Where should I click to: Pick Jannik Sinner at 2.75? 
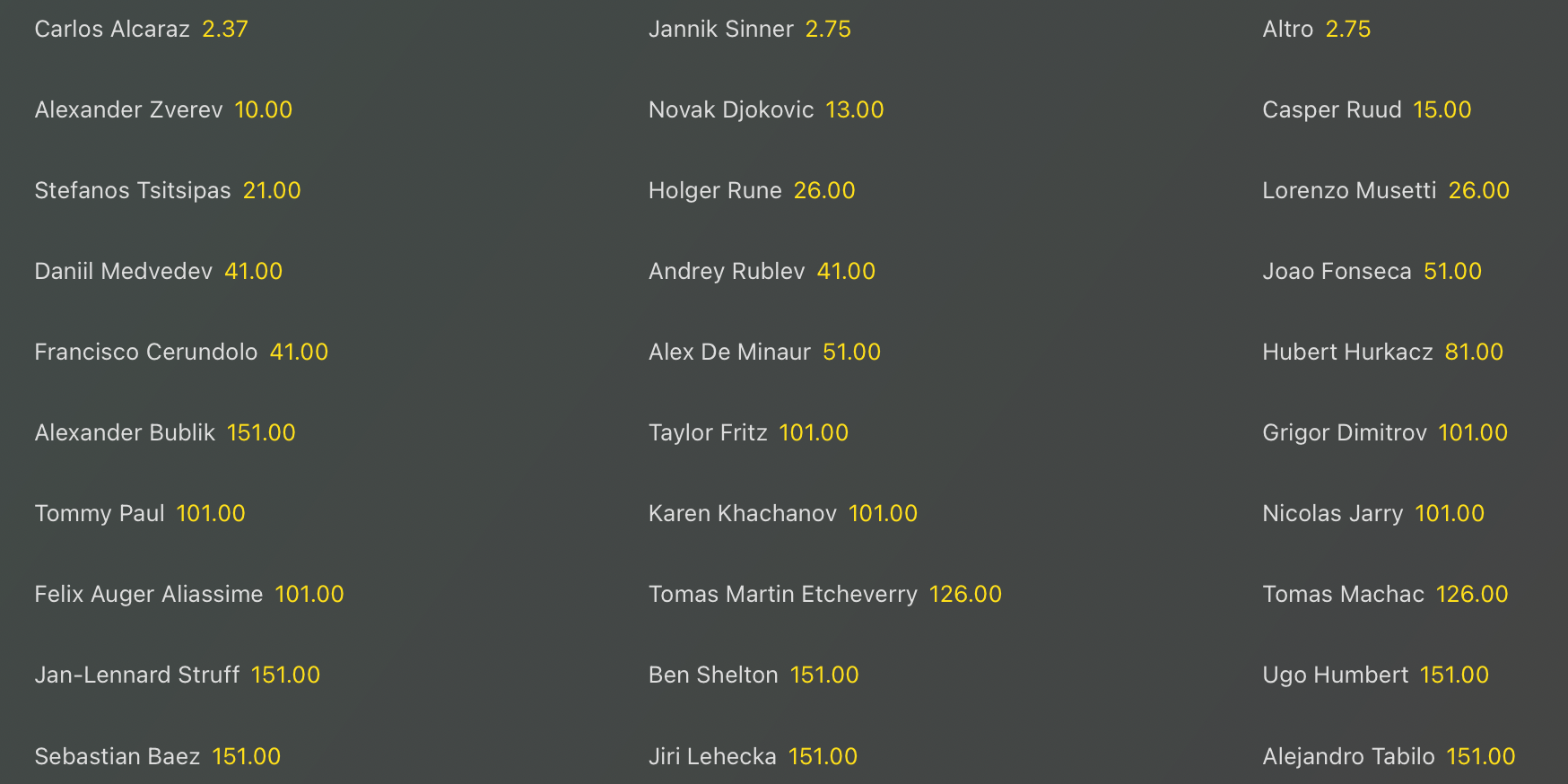[x=749, y=30]
